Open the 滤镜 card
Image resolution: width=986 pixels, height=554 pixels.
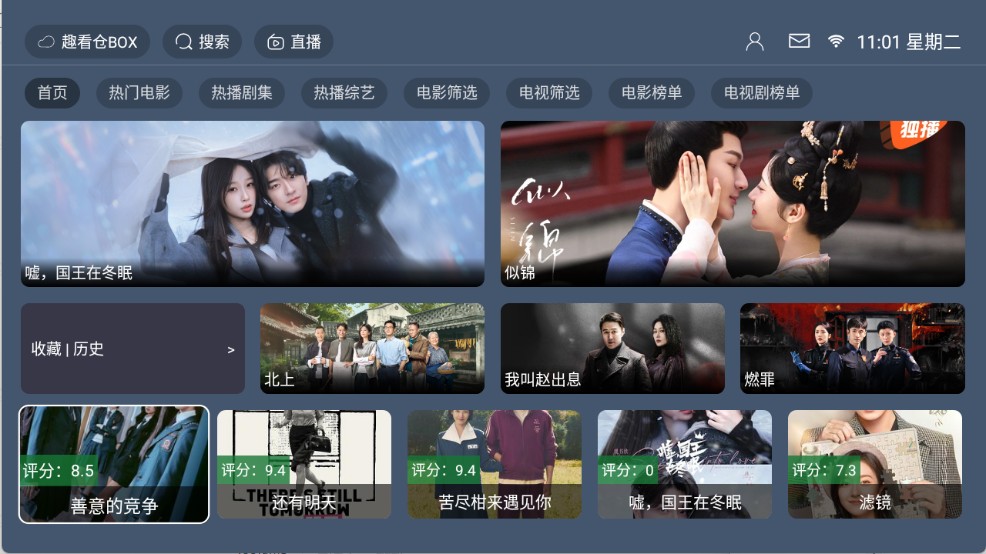pyautogui.click(x=874, y=464)
